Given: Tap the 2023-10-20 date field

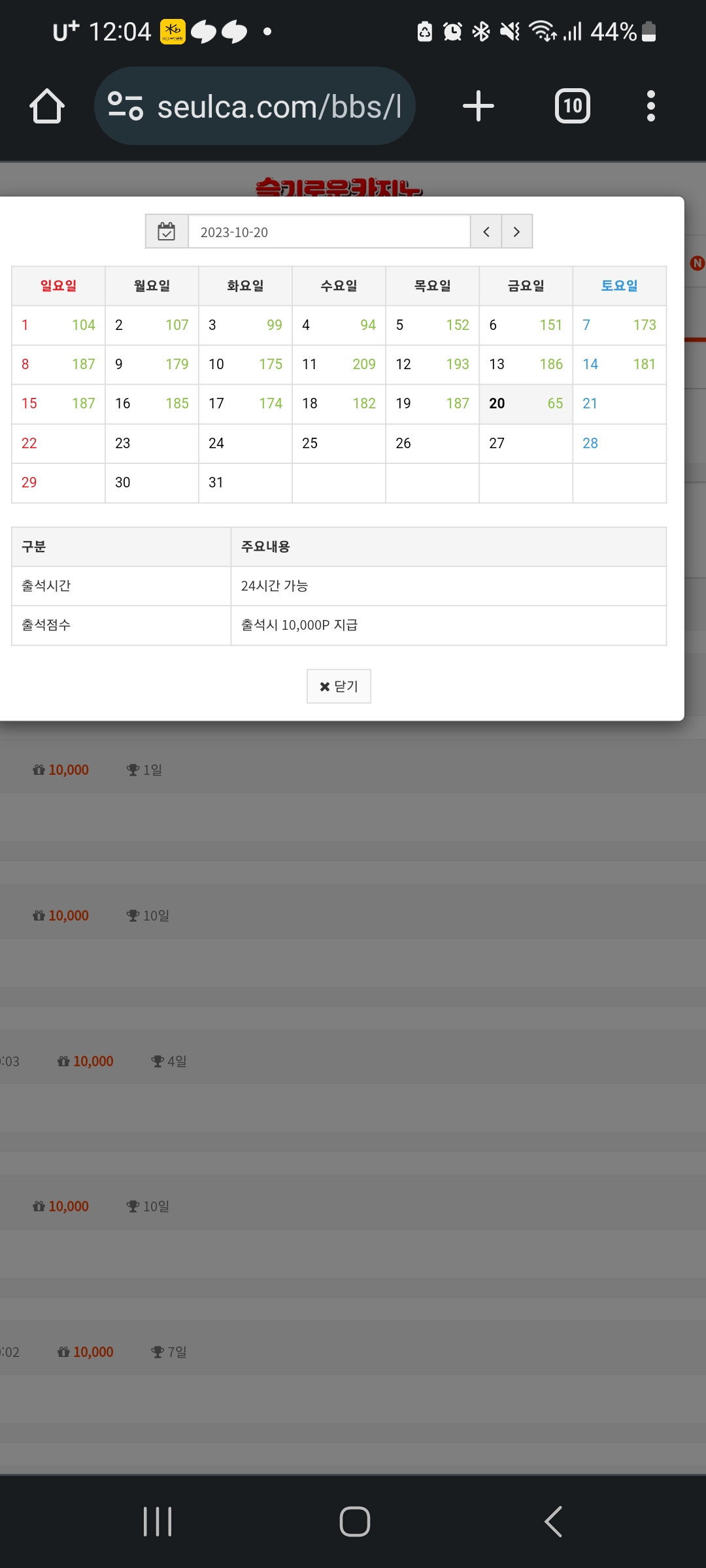Looking at the screenshot, I should pos(329,231).
